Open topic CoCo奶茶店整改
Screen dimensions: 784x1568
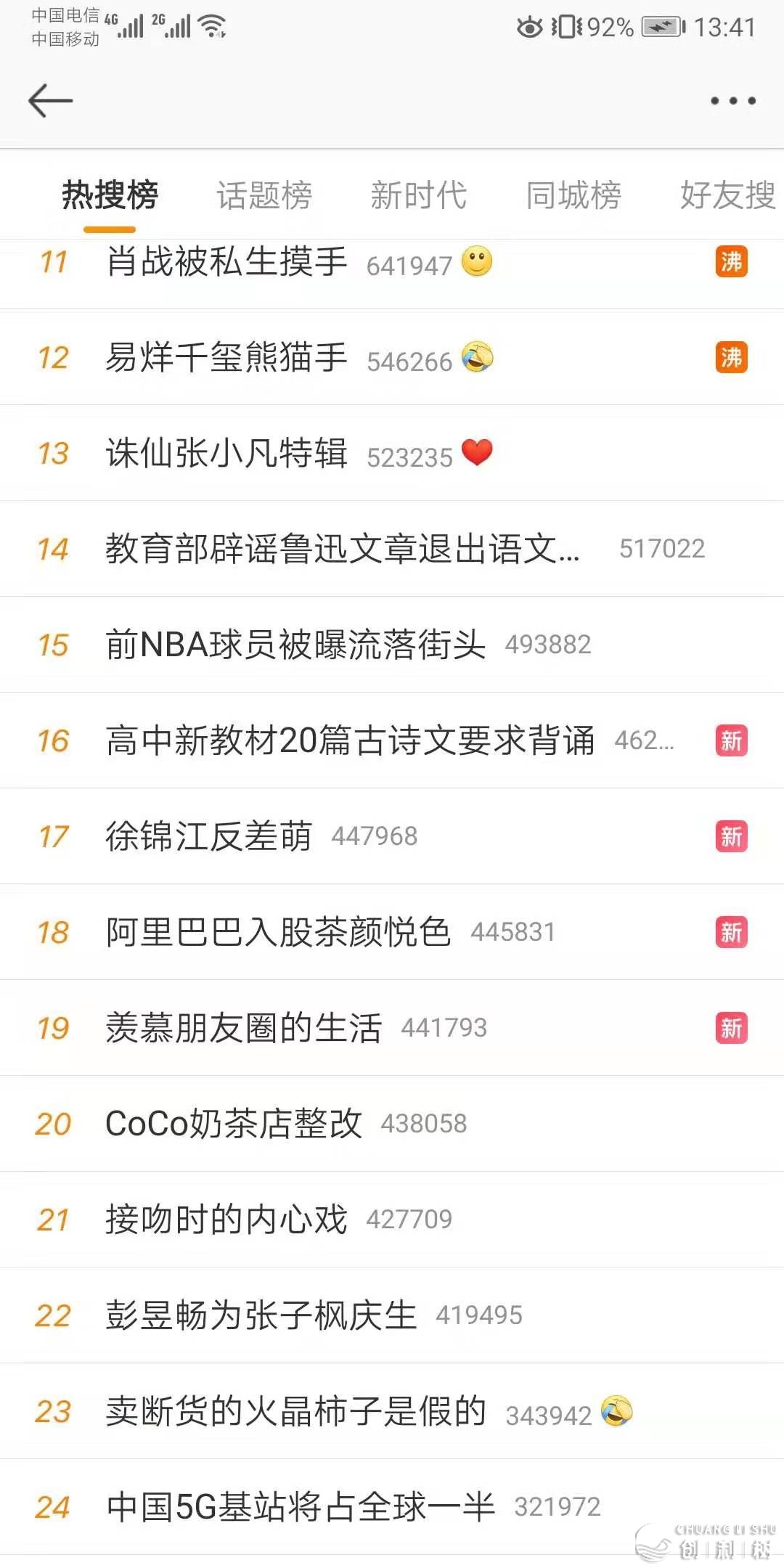(234, 1124)
